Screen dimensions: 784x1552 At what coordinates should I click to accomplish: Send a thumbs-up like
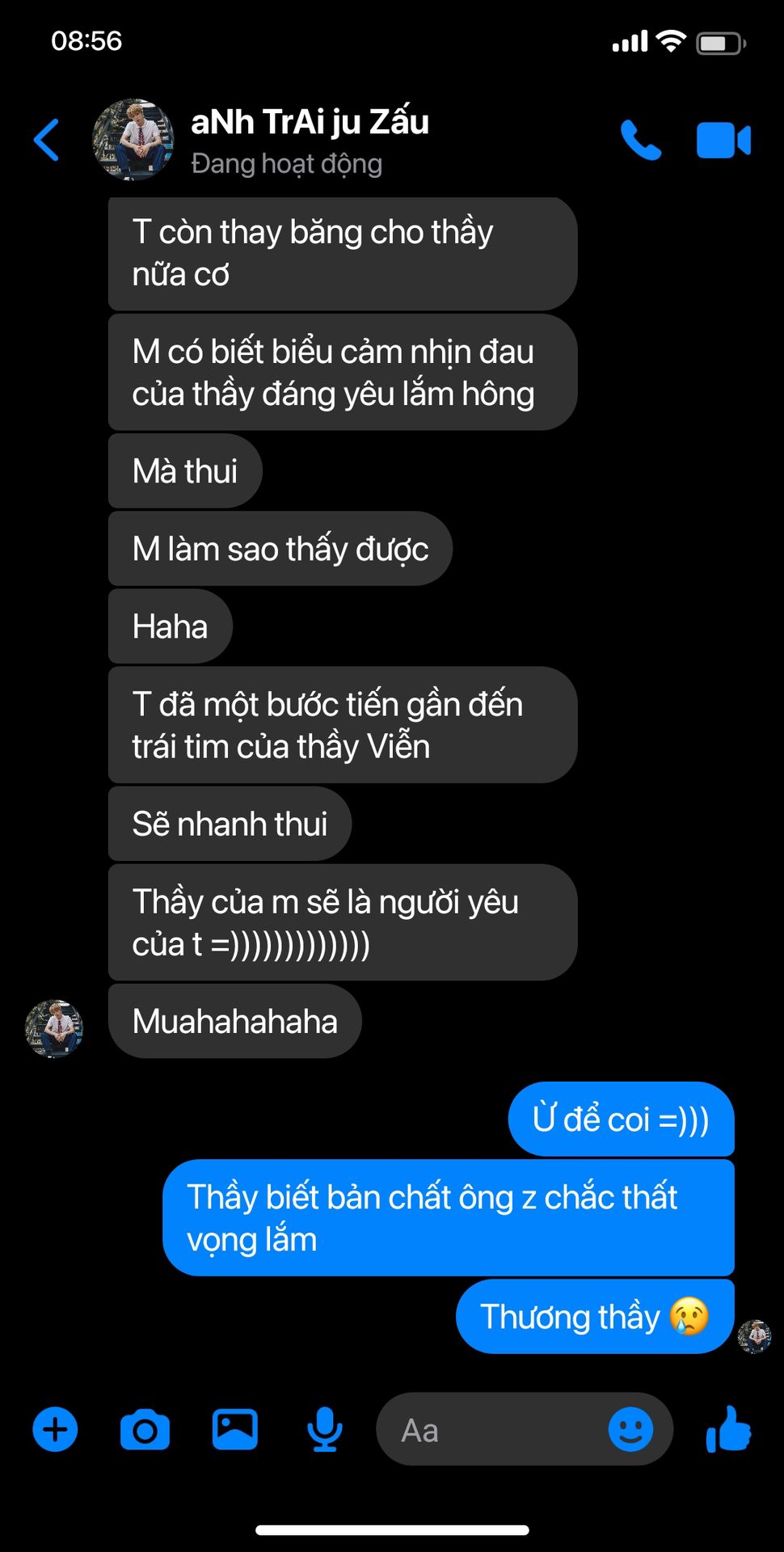click(x=728, y=1428)
